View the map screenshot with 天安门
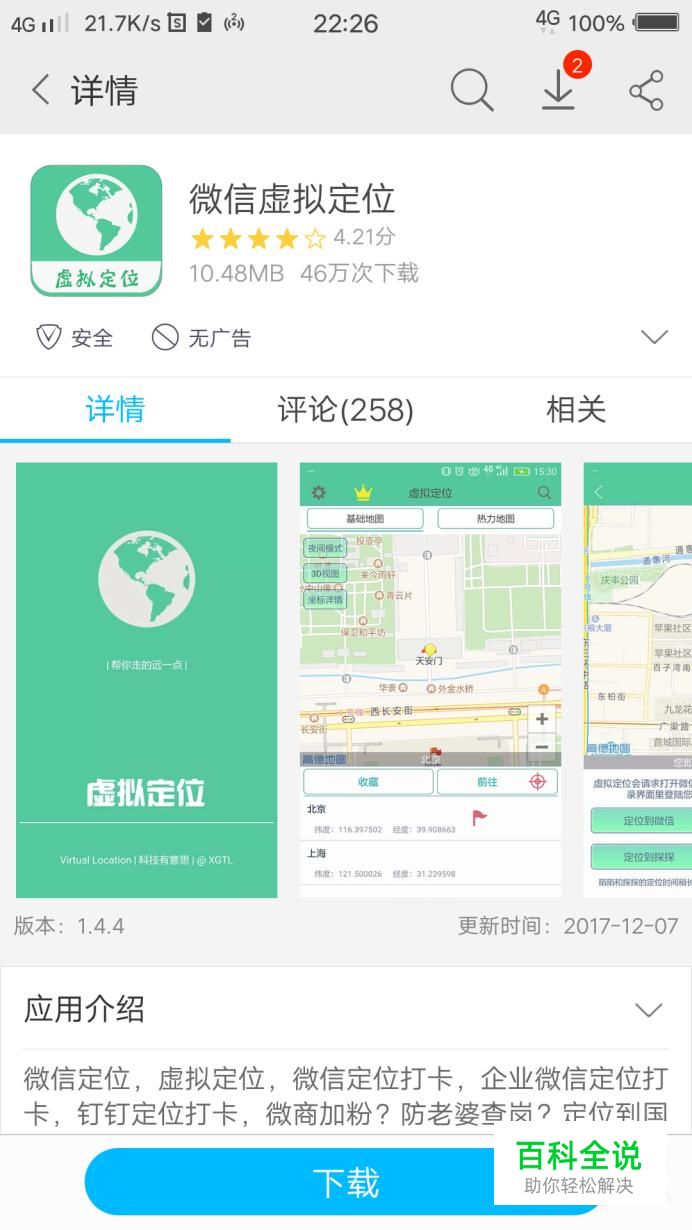The image size is (692, 1230). 431,680
